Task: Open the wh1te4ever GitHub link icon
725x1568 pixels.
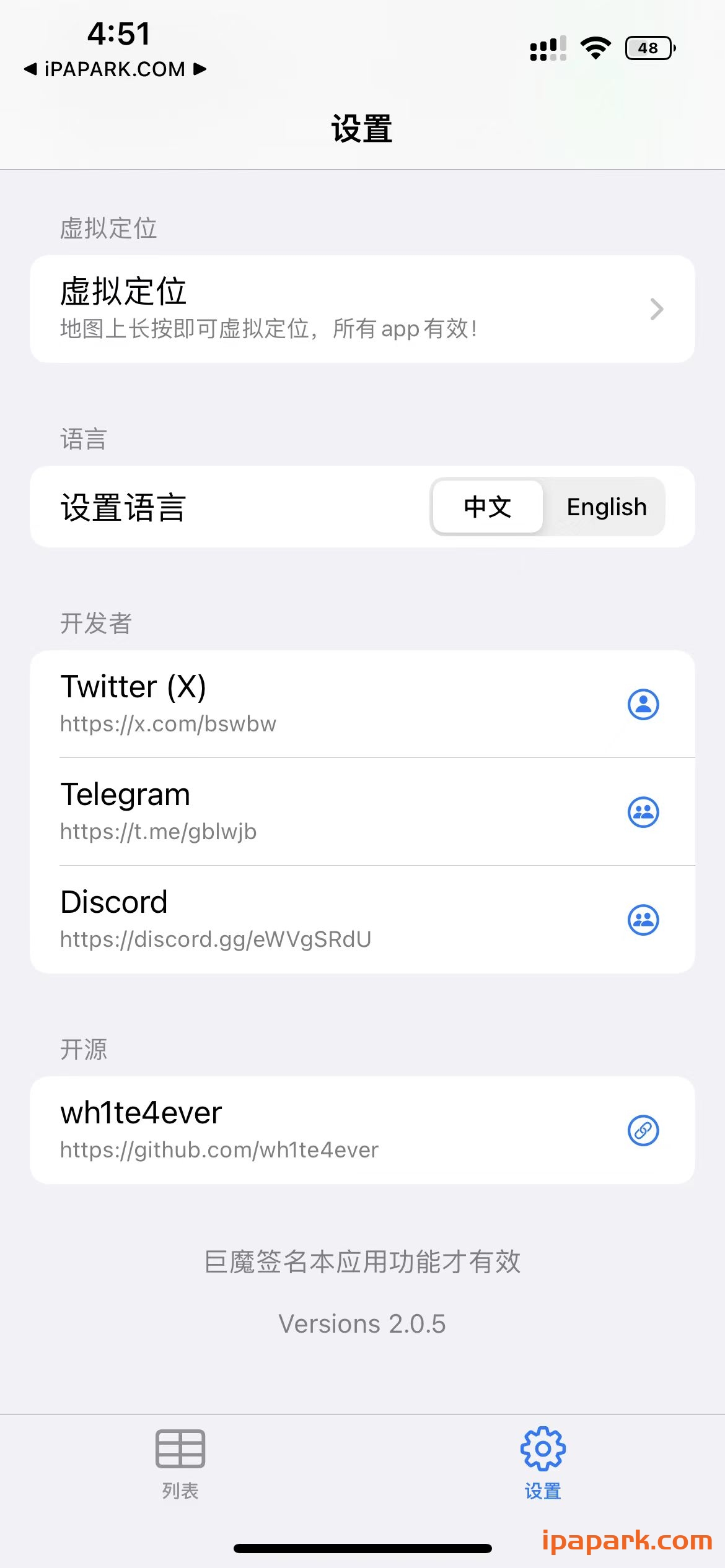Action: pyautogui.click(x=643, y=1130)
